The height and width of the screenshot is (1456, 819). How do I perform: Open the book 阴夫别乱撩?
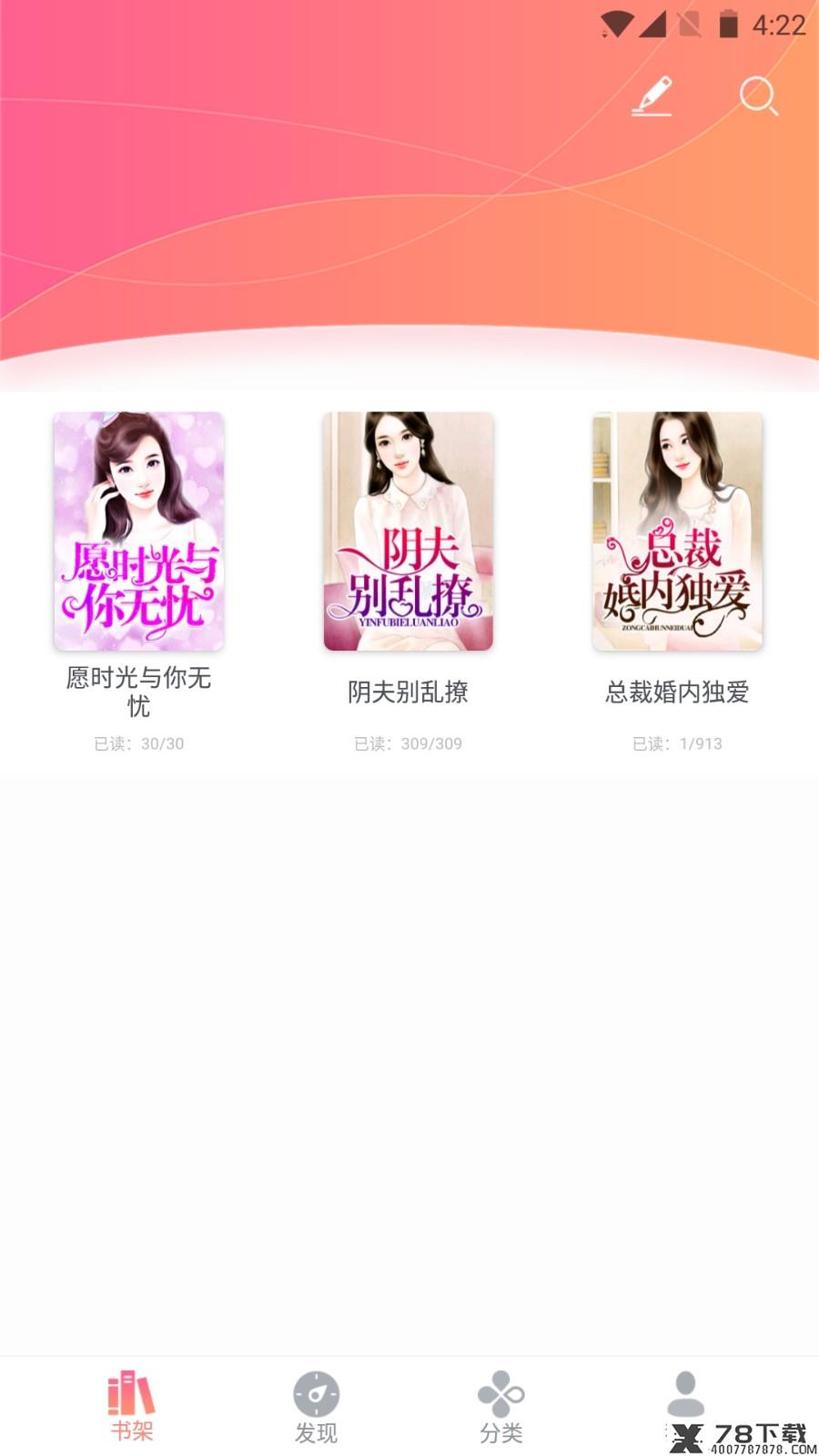(x=408, y=531)
